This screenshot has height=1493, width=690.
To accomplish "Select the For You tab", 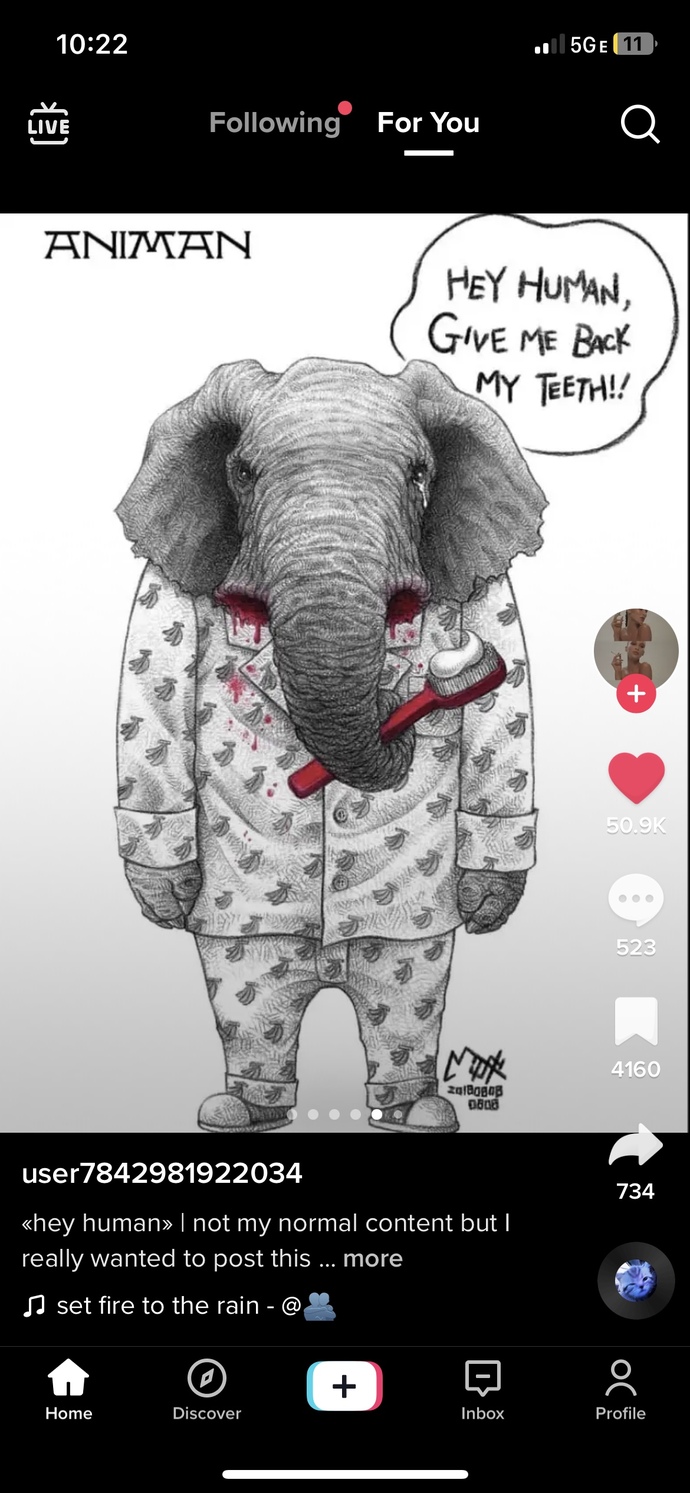I will pos(428,123).
